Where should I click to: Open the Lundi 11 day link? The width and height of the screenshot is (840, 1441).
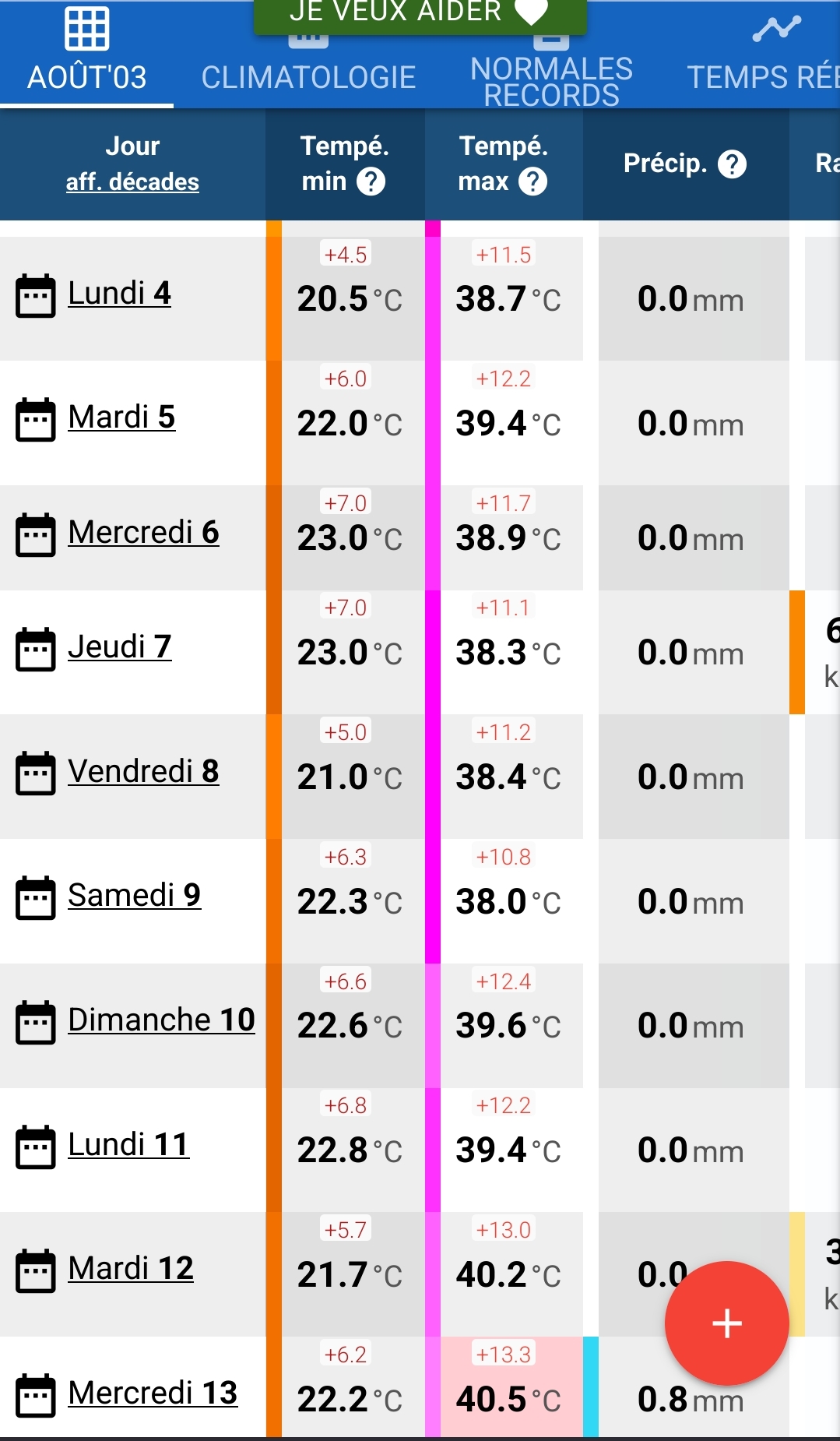[128, 1145]
